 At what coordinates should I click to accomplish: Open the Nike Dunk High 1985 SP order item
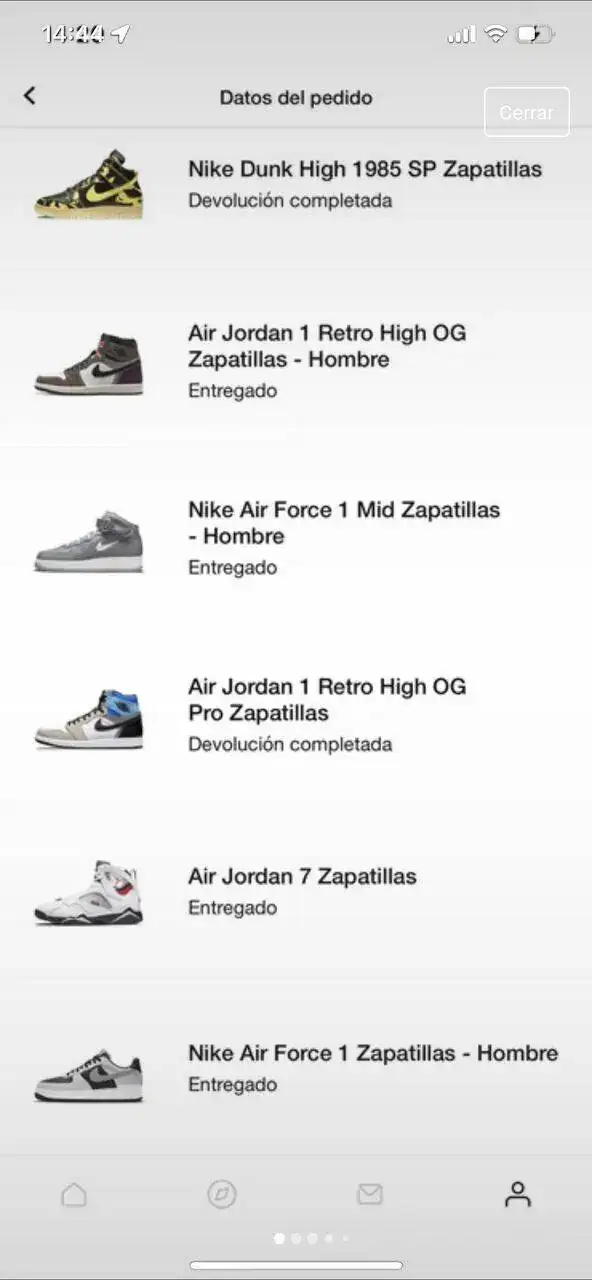tap(296, 184)
